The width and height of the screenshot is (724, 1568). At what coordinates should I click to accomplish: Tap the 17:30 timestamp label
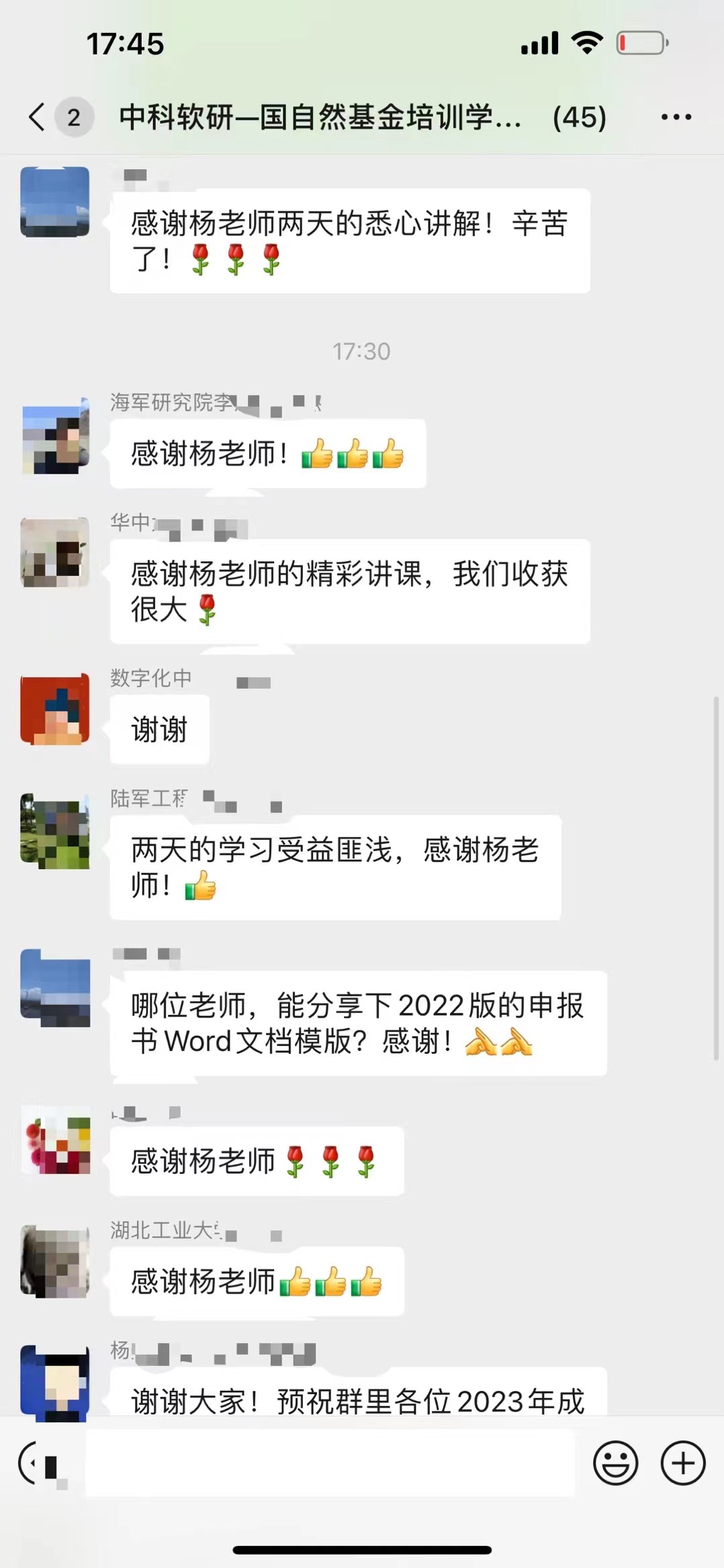361,351
